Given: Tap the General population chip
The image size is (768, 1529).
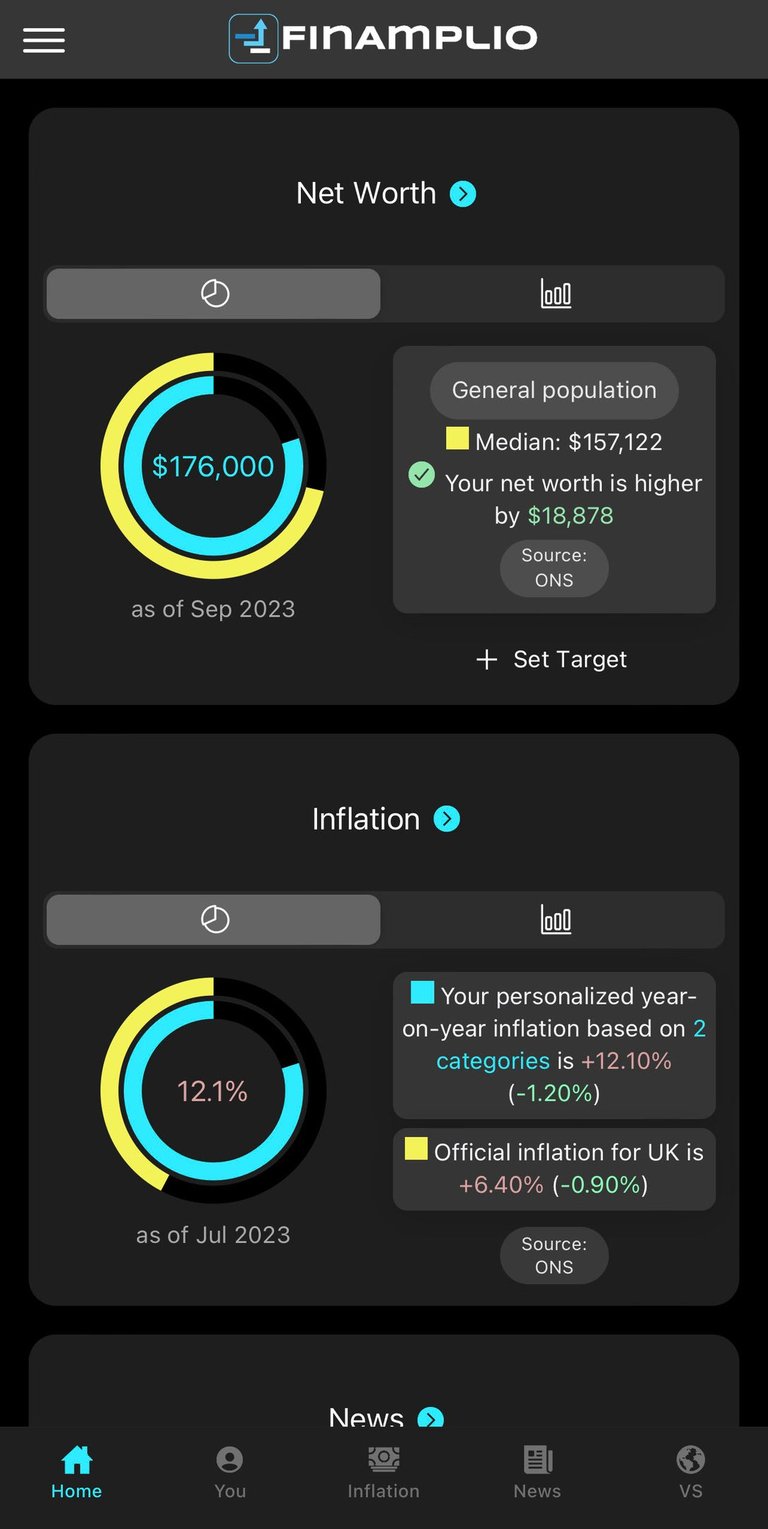Looking at the screenshot, I should pyautogui.click(x=554, y=390).
